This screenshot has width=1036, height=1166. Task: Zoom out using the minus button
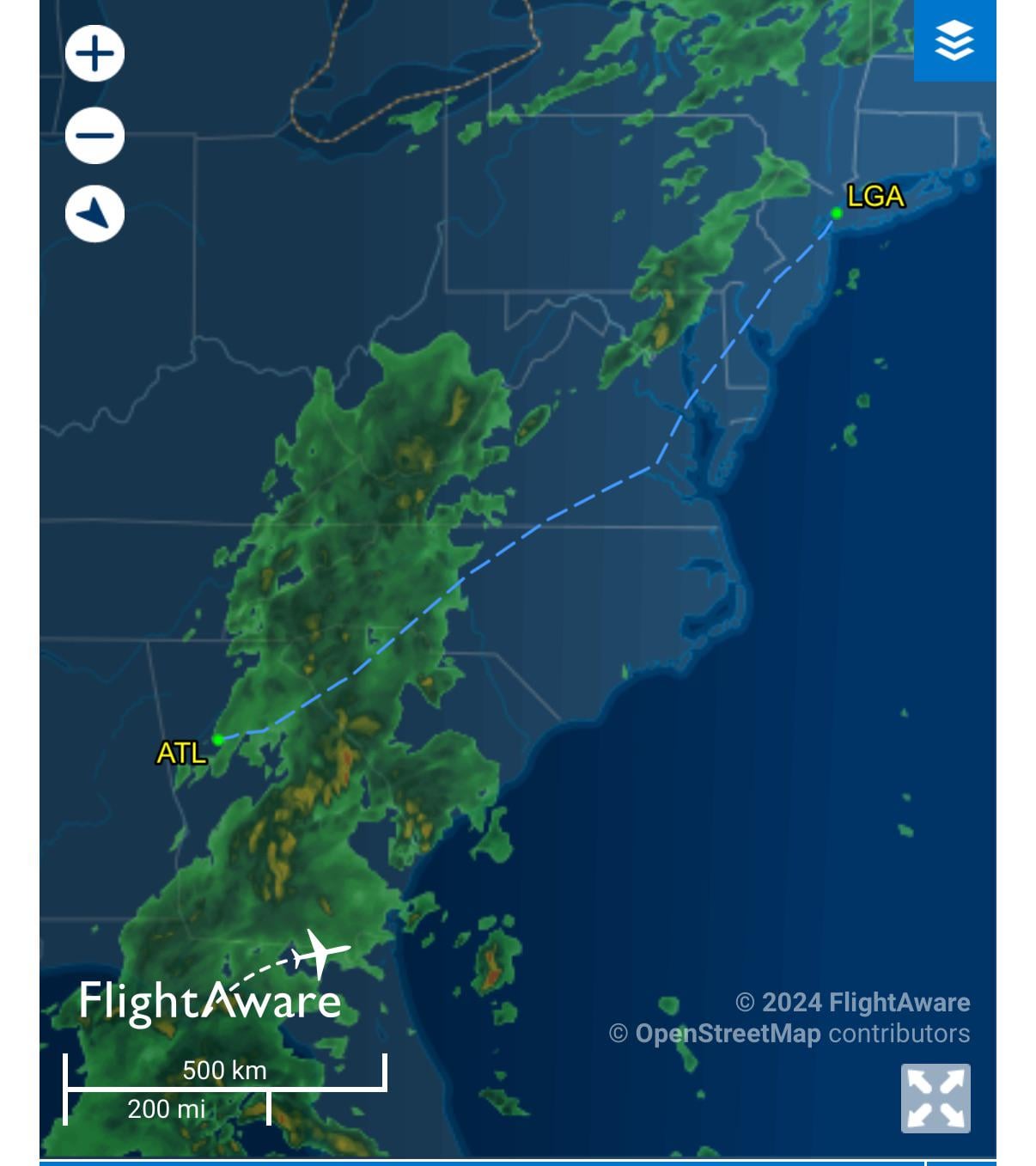(94, 135)
